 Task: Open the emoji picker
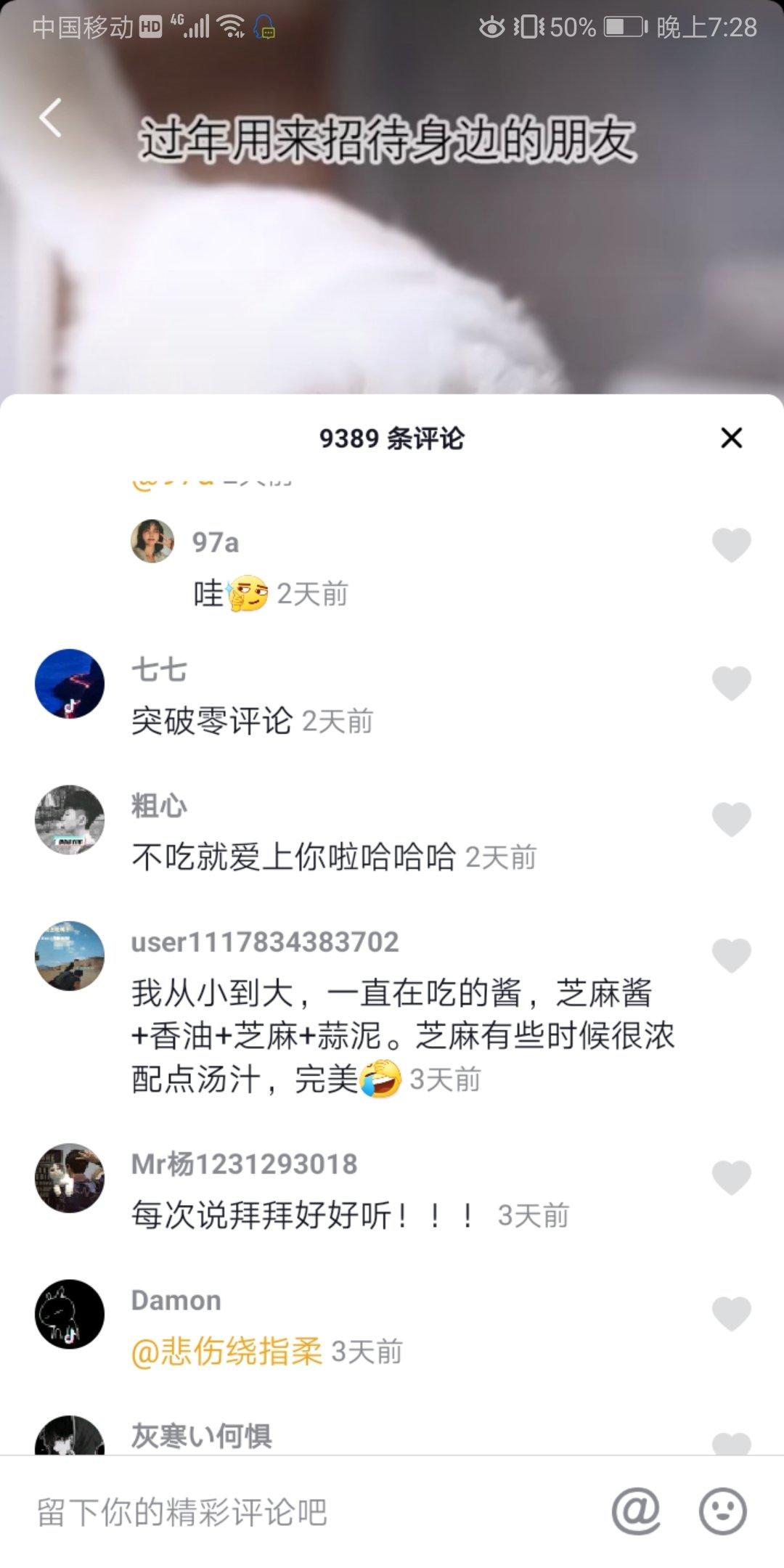click(x=722, y=1512)
